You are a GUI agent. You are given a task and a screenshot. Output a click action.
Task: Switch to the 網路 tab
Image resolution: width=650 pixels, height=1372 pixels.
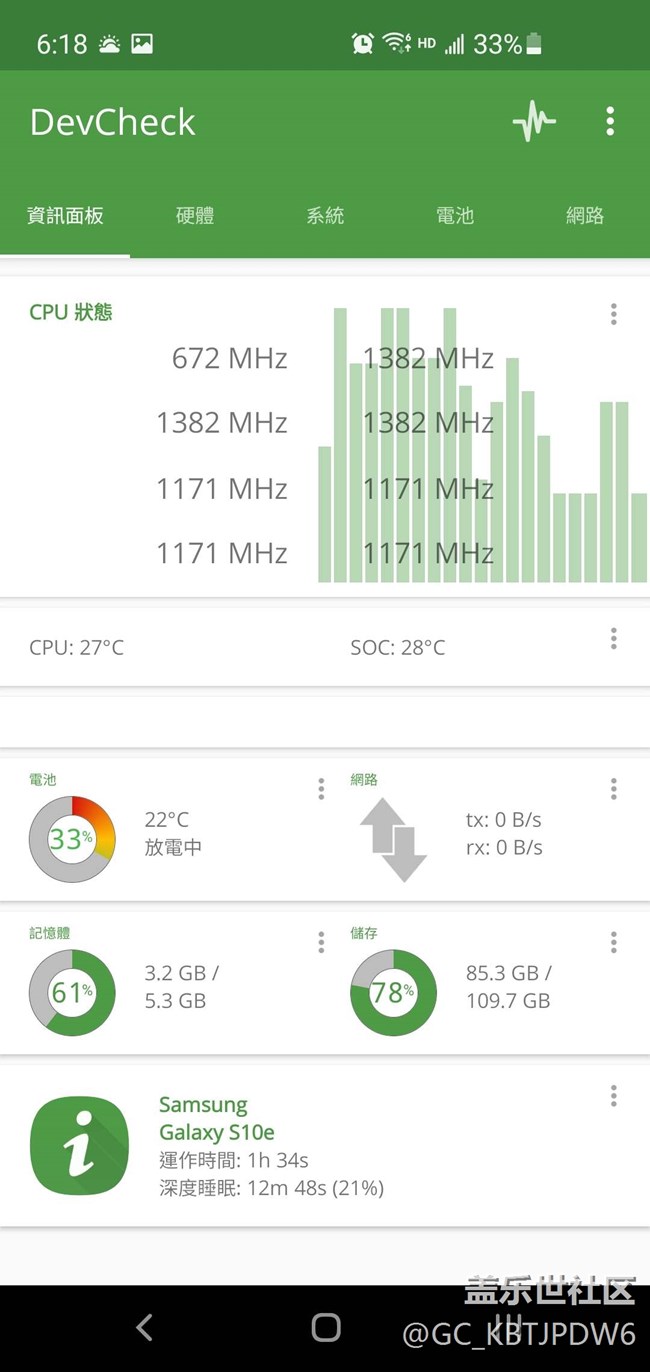(x=585, y=216)
